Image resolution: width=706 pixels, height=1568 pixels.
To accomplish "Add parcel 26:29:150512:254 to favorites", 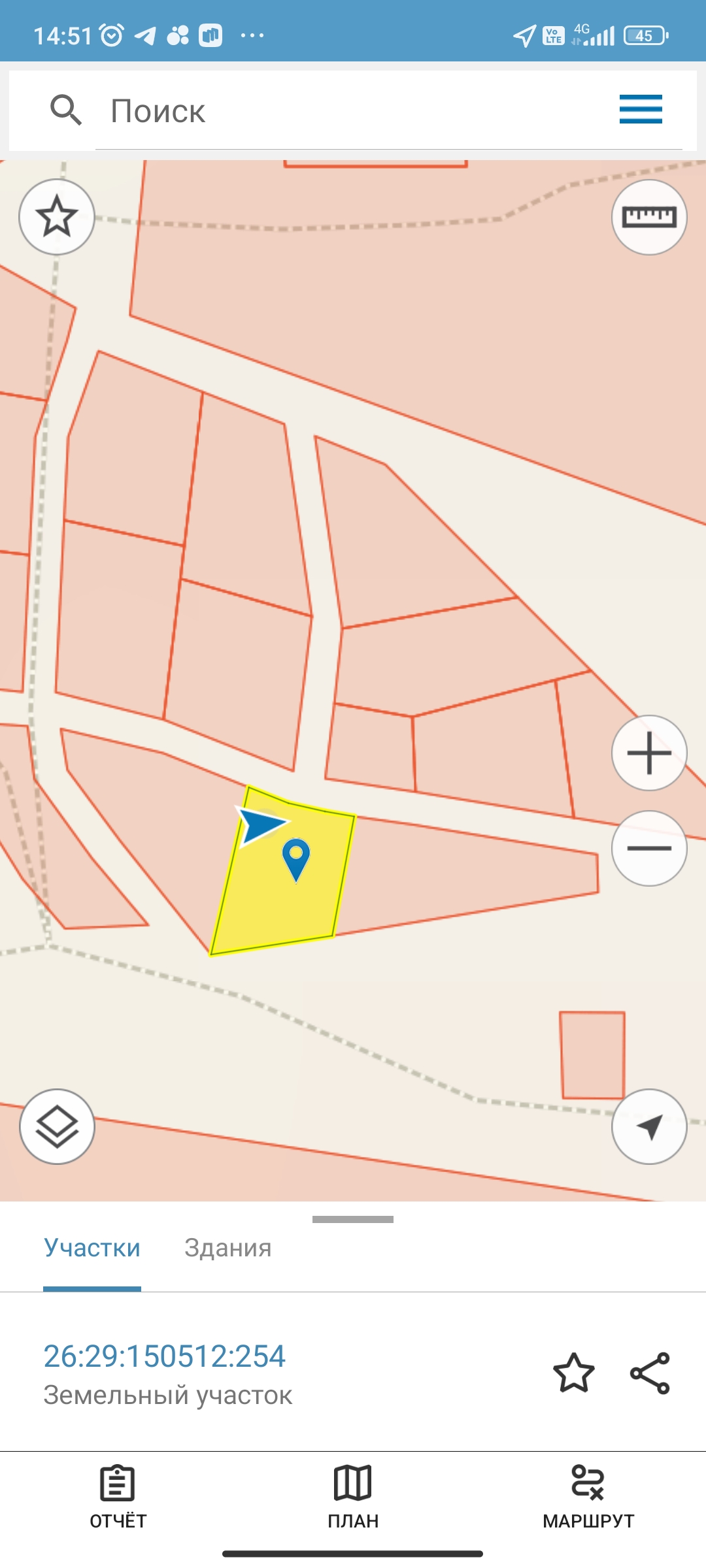I will pyautogui.click(x=574, y=1373).
